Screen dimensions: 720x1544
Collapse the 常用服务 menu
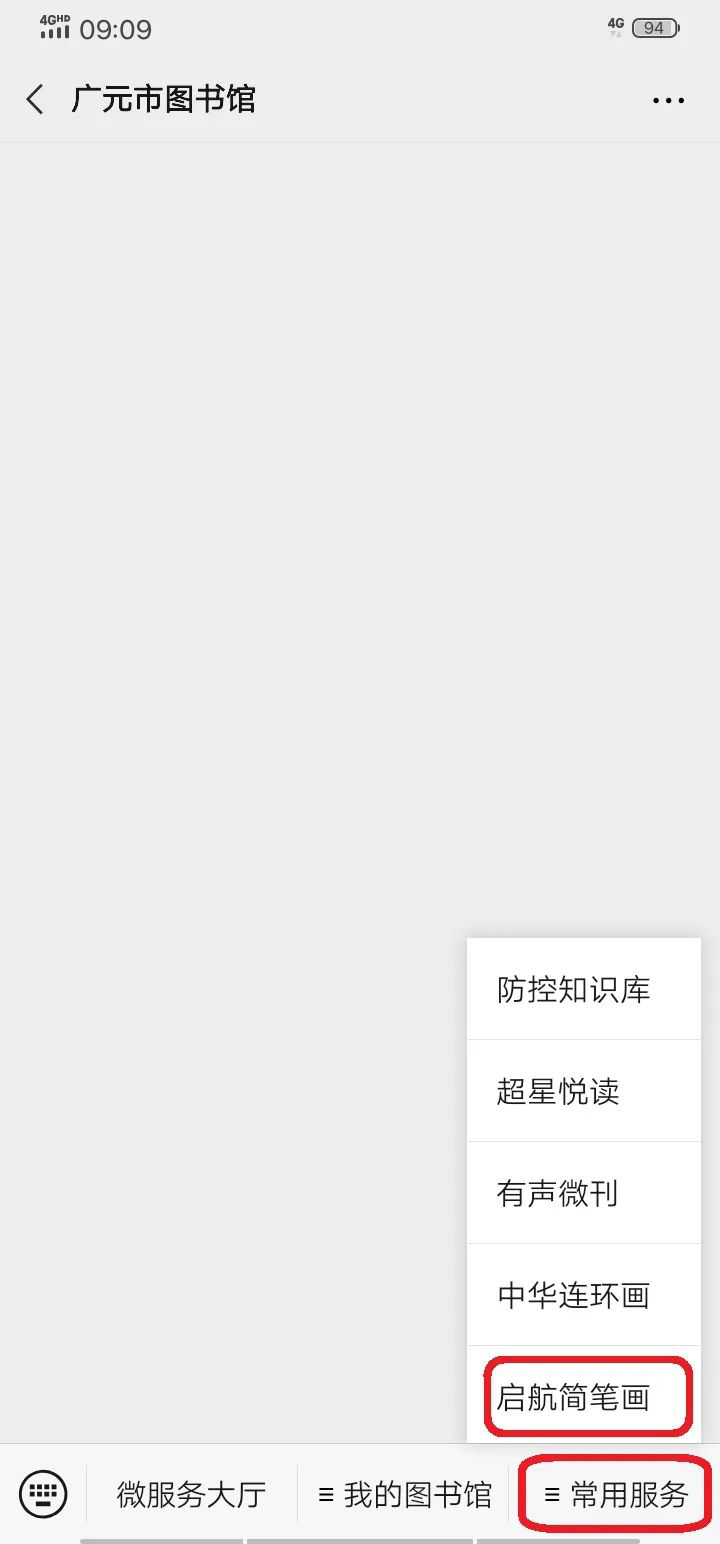tap(616, 1495)
